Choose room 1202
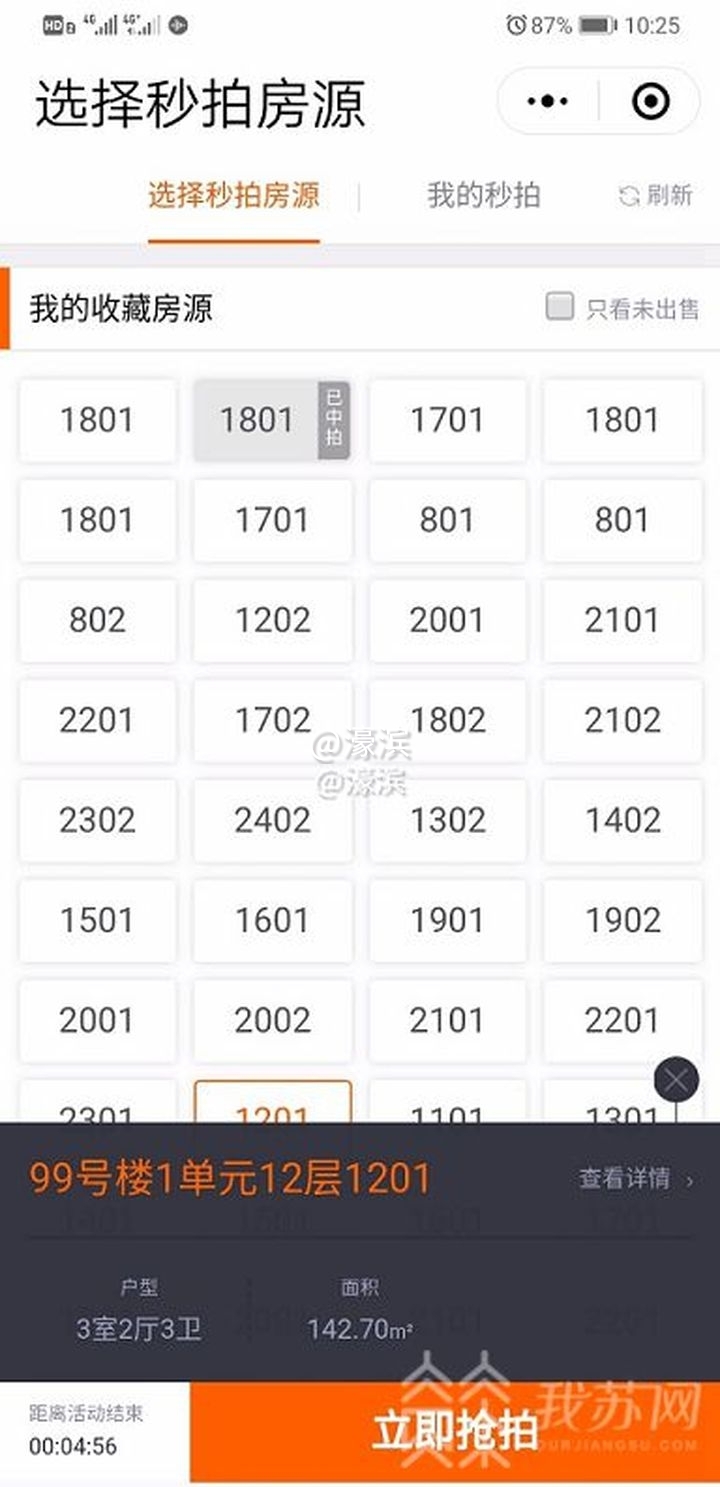The height and width of the screenshot is (1487, 720). (272, 620)
